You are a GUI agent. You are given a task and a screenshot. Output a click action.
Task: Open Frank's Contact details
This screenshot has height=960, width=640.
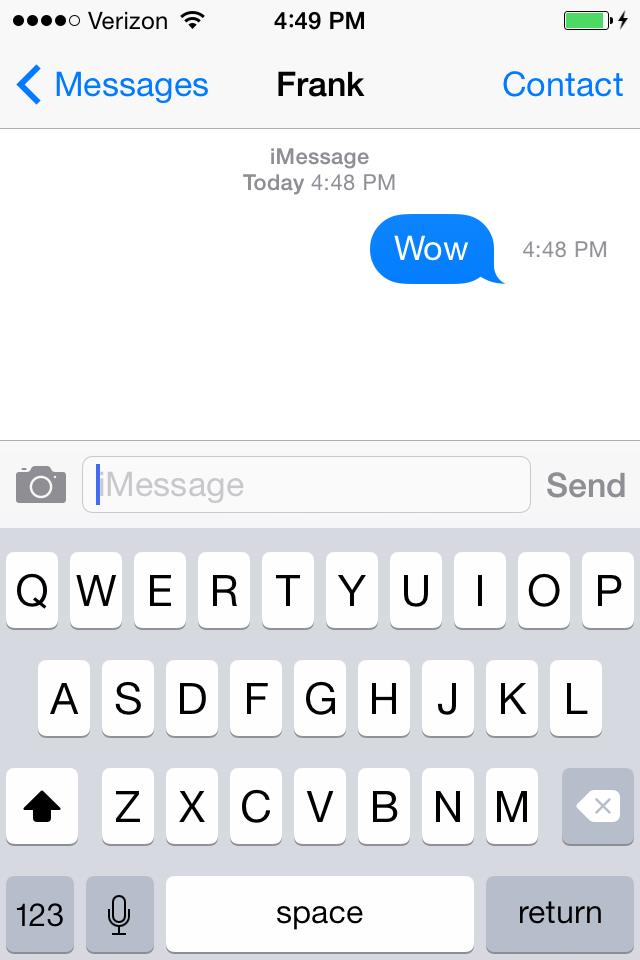(562, 86)
